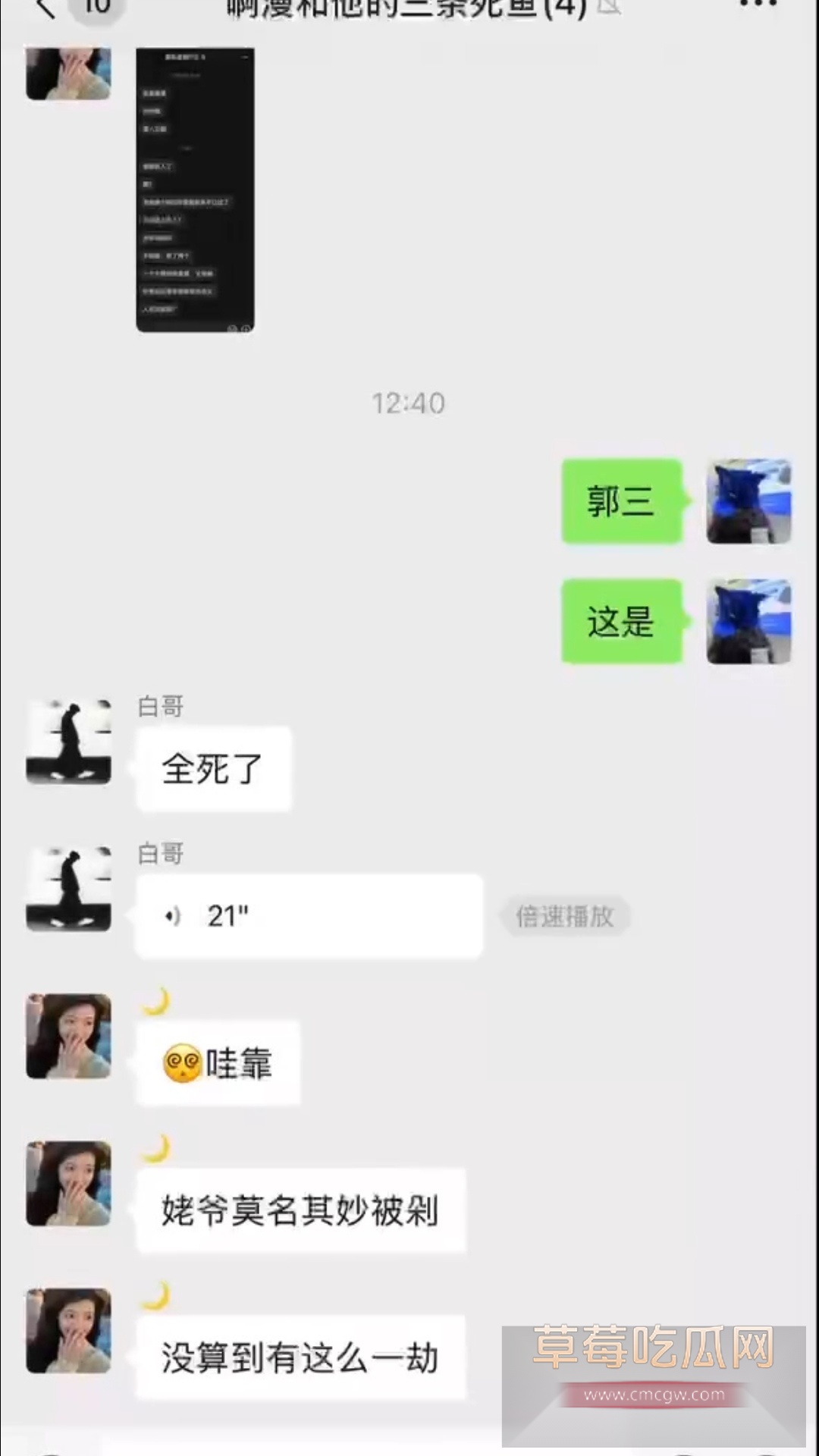Tap the moon-named member's avatar
This screenshot has width=819, height=1456.
[67, 1035]
